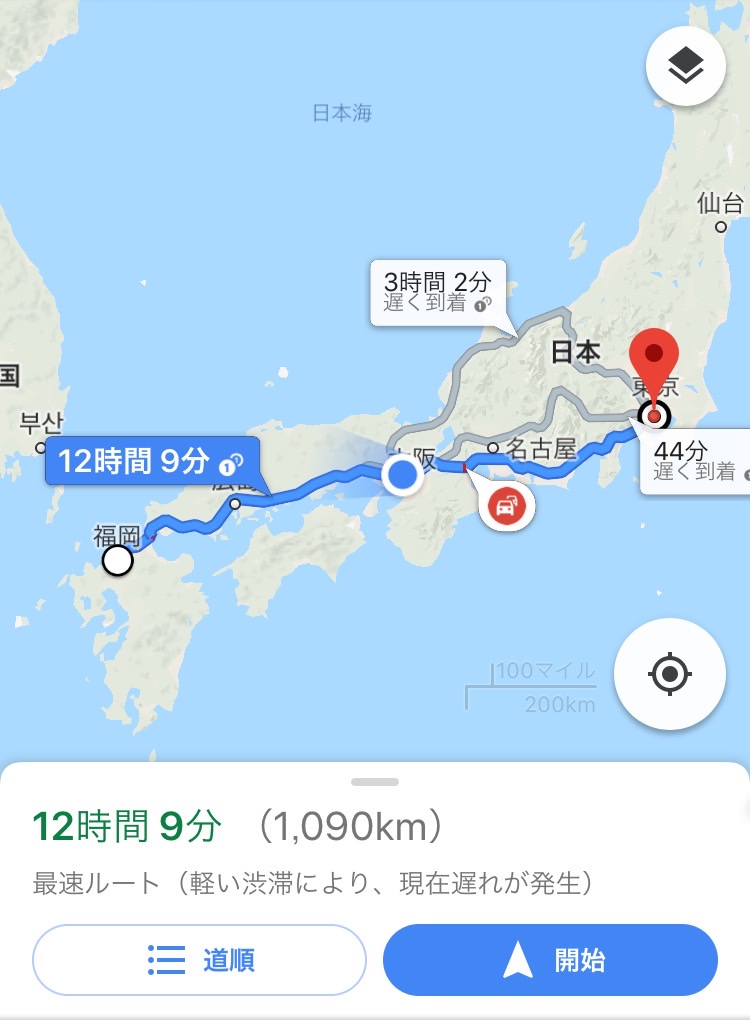Screen dimensions: 750x1020
Task: Select the alternate route 3時間 2分 遅く到着
Action: tap(438, 291)
